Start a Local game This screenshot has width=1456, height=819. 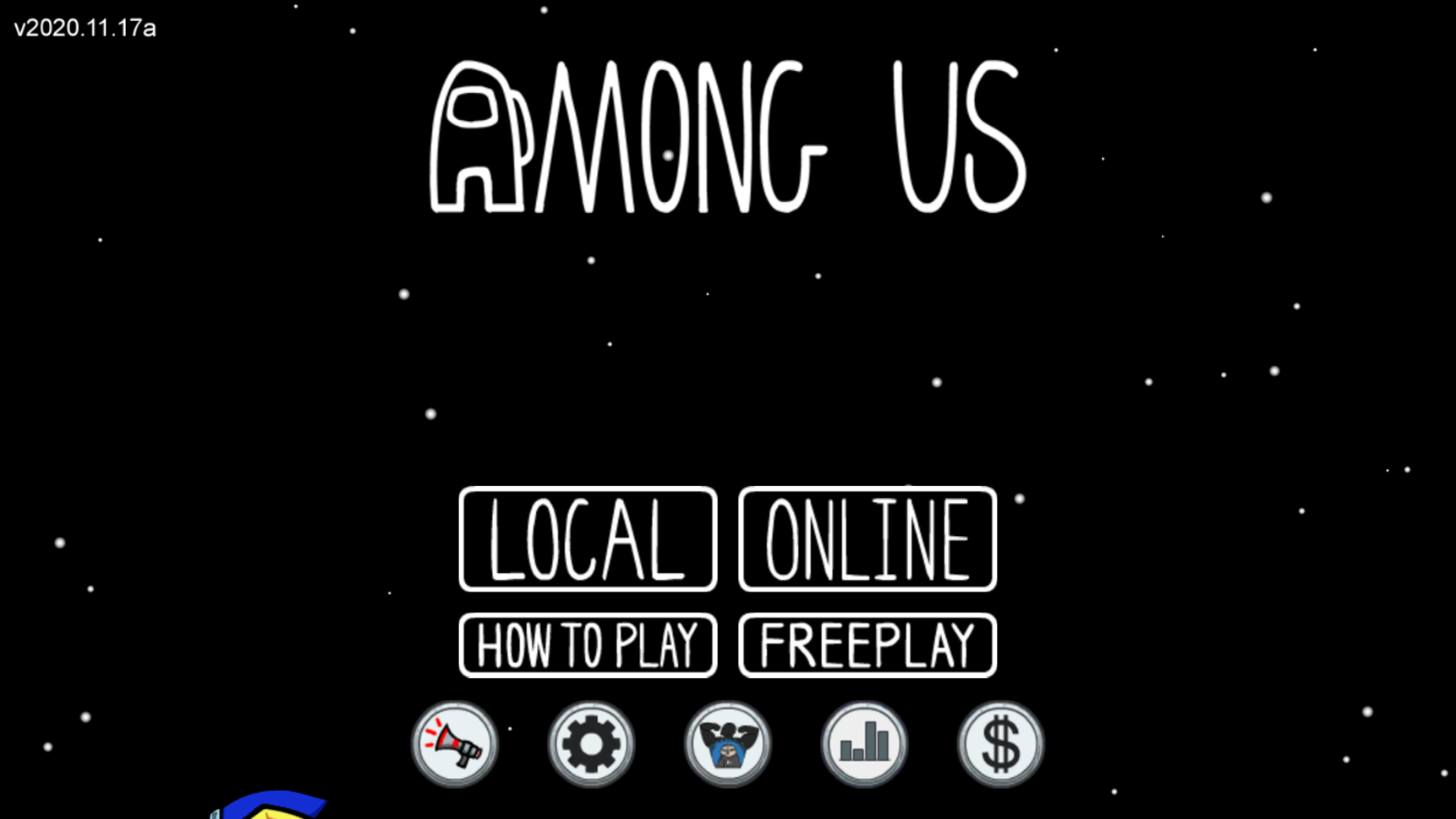click(x=588, y=540)
